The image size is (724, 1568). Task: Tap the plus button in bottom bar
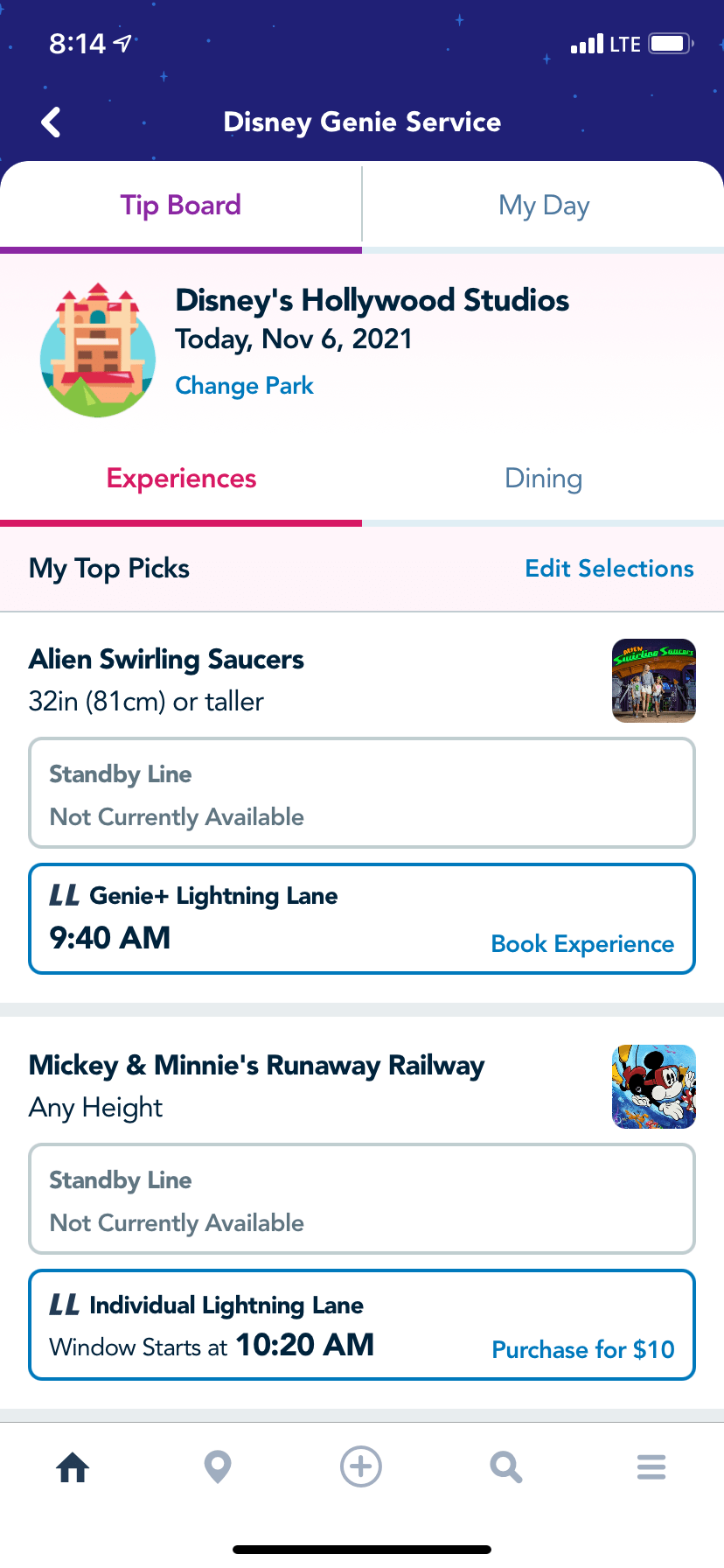361,1466
